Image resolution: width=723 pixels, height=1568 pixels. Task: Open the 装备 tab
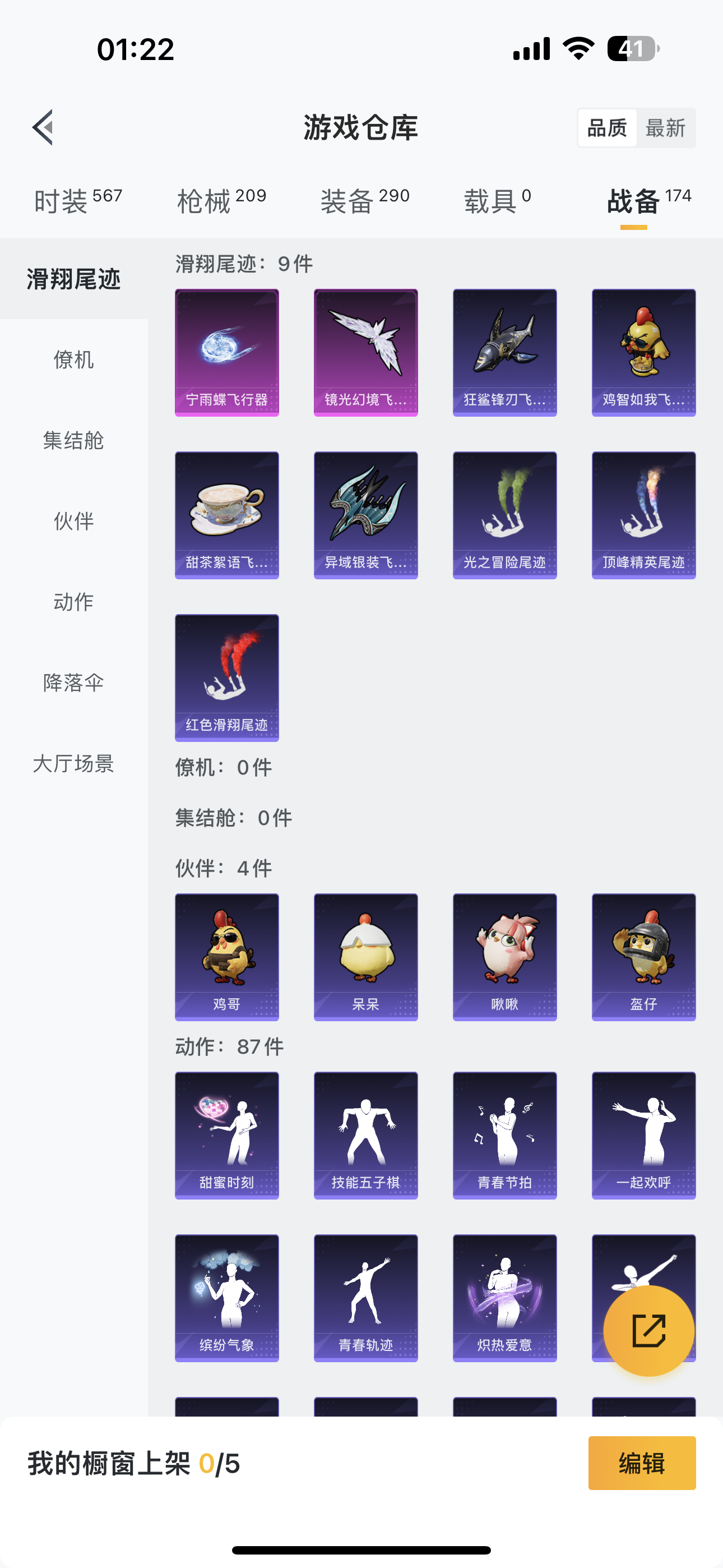point(365,201)
